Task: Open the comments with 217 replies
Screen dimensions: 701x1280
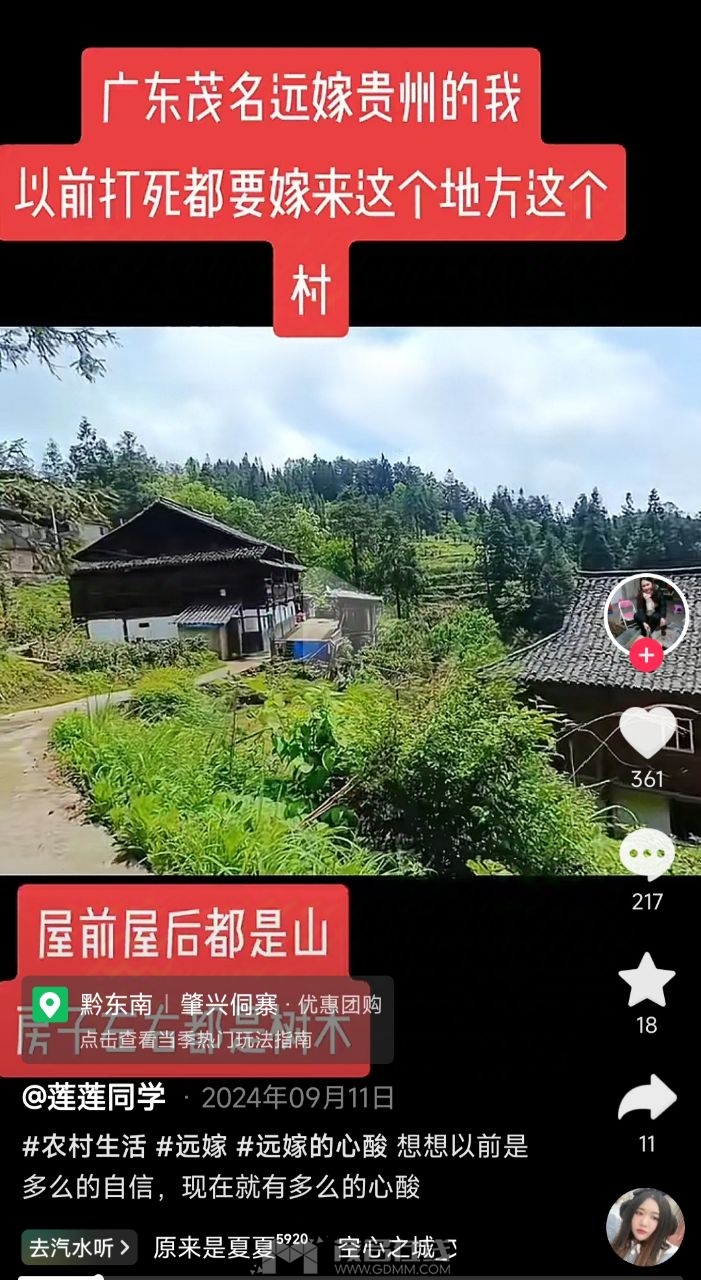Action: coord(647,855)
